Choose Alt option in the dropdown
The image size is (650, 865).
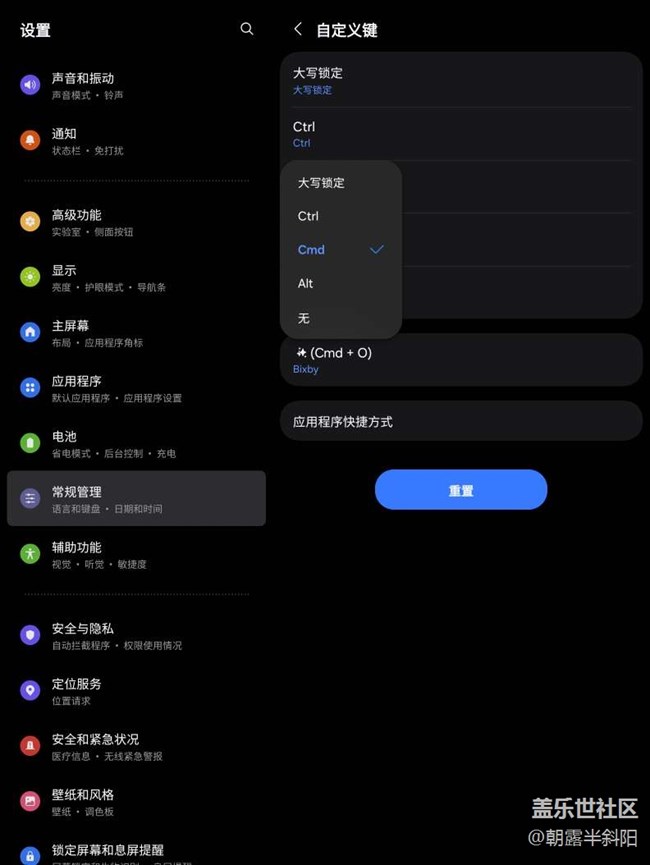tap(306, 284)
